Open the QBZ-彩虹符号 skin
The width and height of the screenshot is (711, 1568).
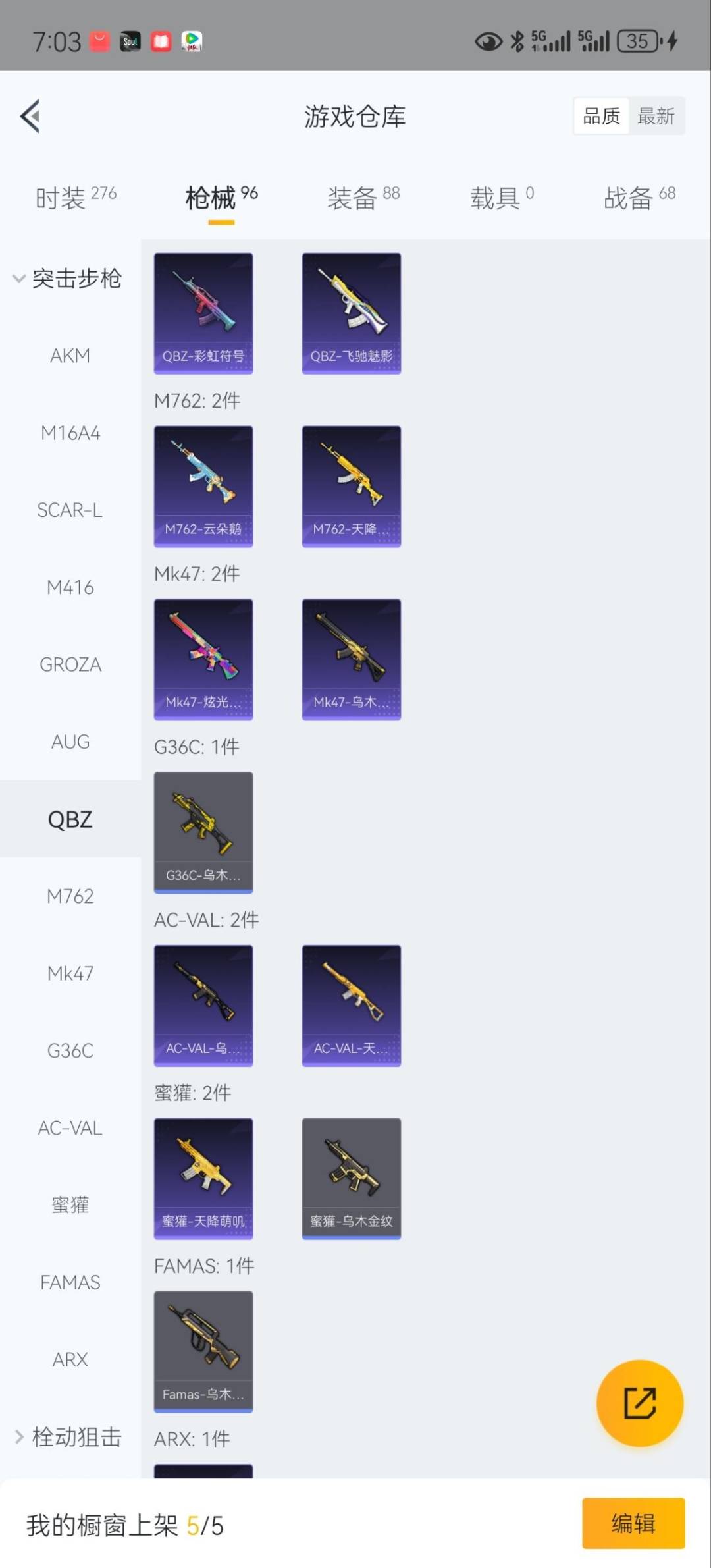[203, 313]
